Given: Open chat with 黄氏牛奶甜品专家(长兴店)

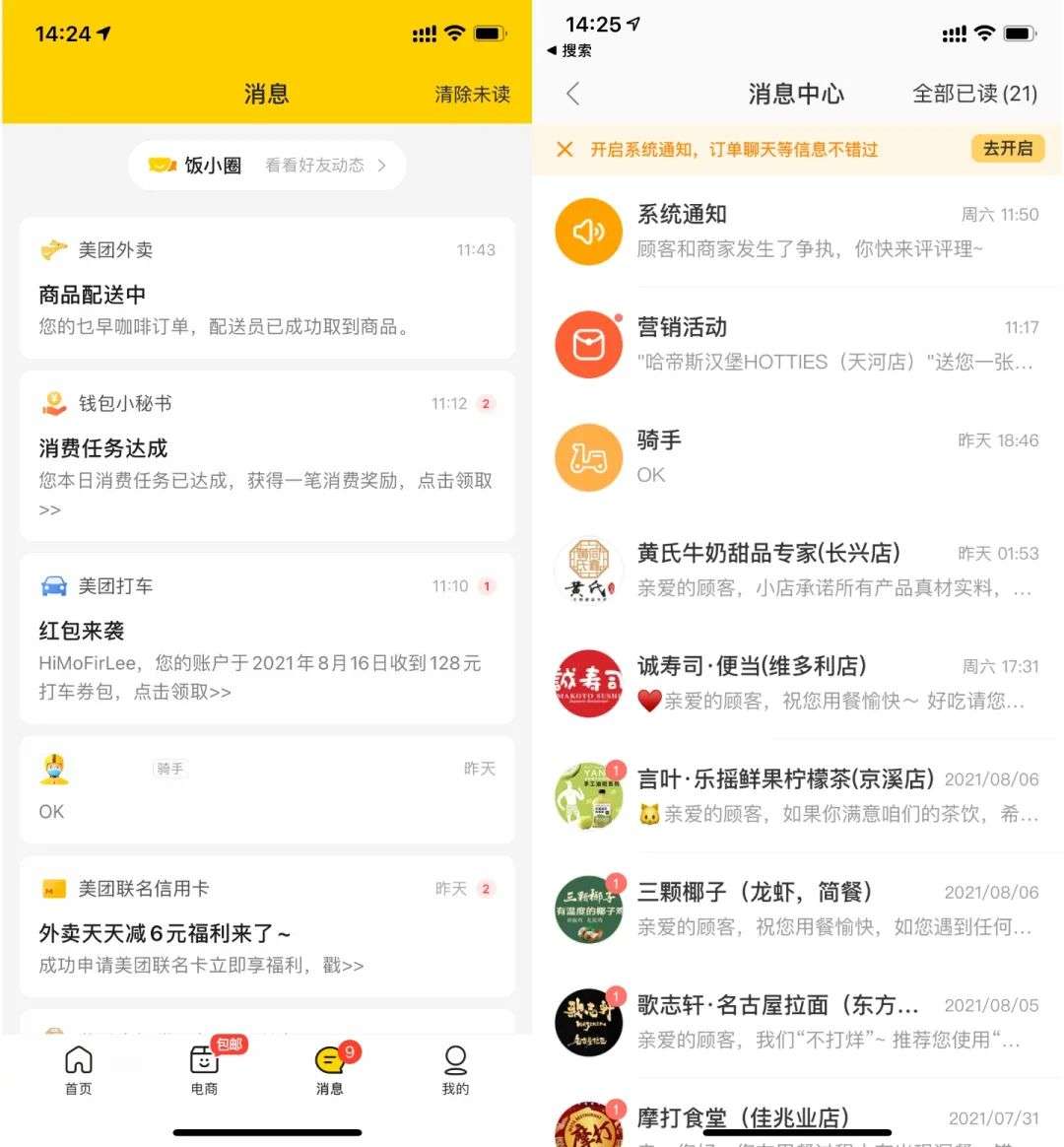Looking at the screenshot, I should coord(798,570).
